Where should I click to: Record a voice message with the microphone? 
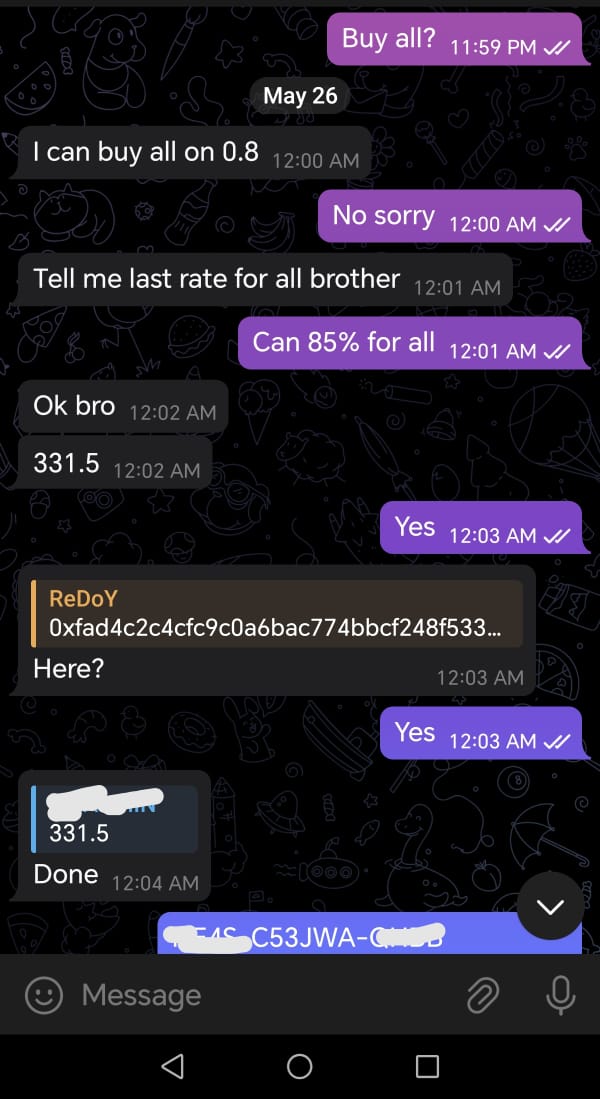(x=560, y=995)
